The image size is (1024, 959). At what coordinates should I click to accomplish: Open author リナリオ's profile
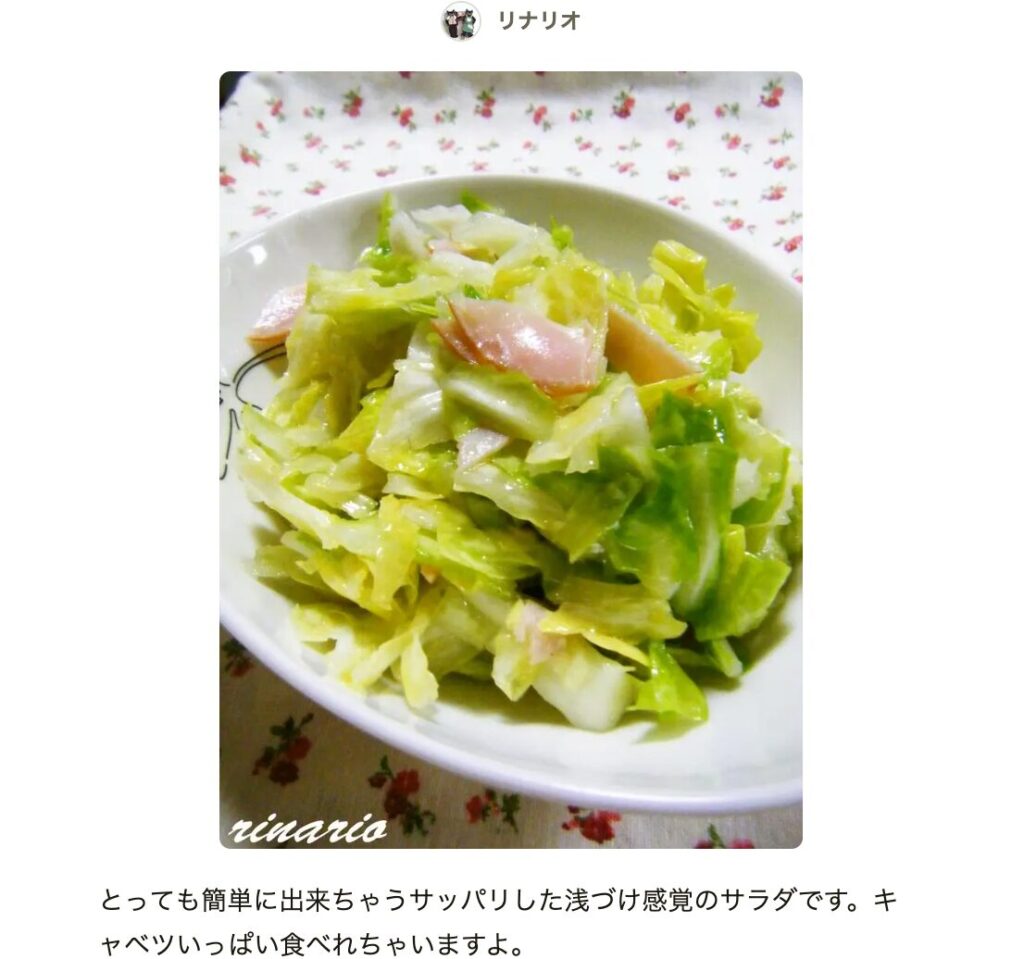click(x=537, y=21)
